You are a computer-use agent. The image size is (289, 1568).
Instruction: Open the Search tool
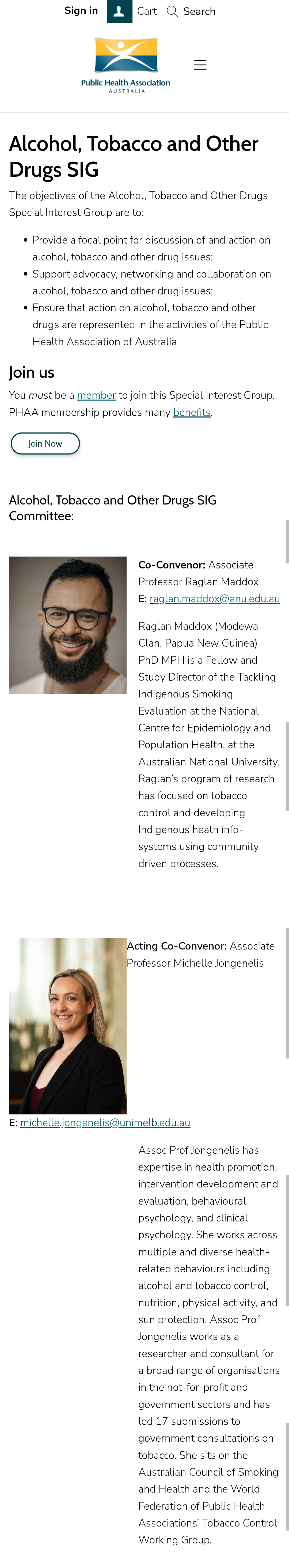191,12
